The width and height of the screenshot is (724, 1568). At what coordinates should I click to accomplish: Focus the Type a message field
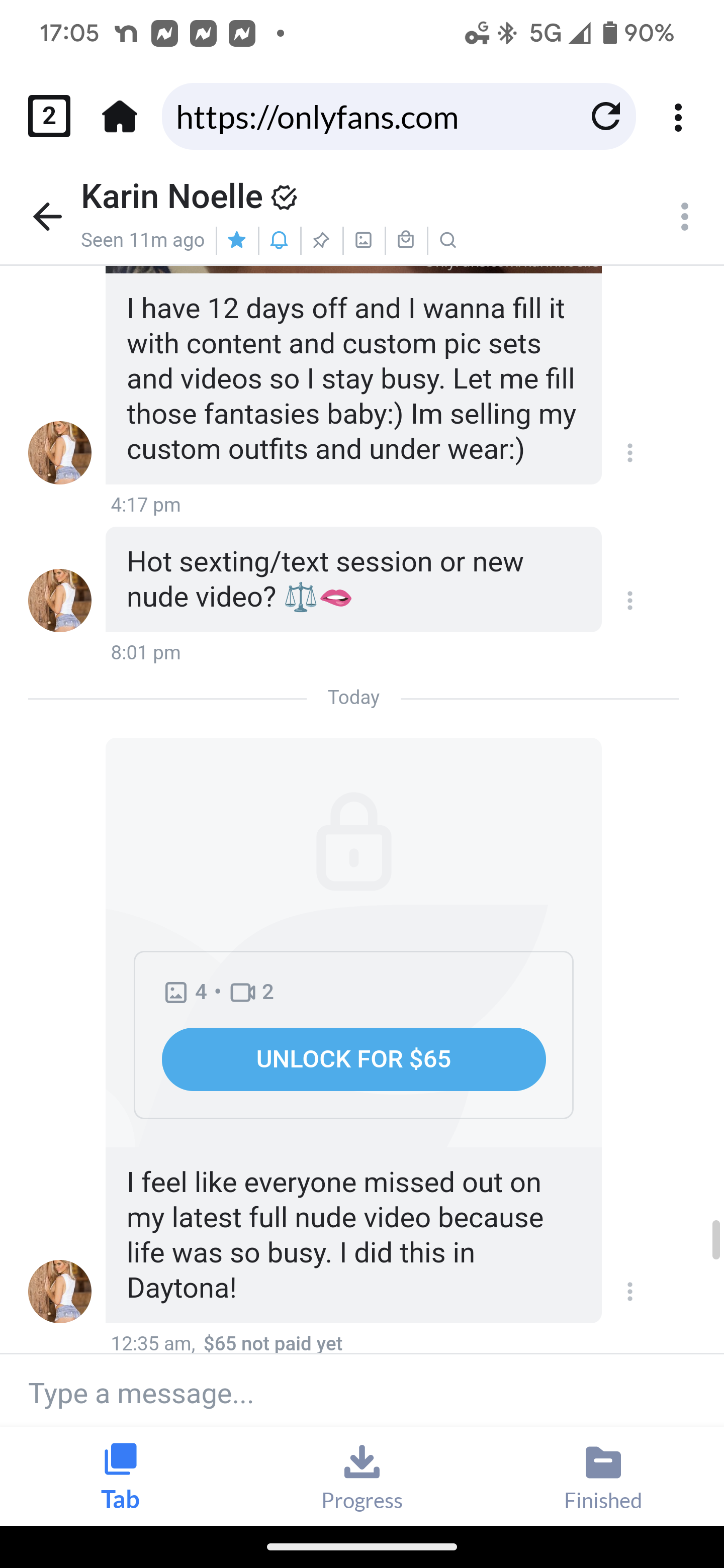click(x=353, y=1393)
